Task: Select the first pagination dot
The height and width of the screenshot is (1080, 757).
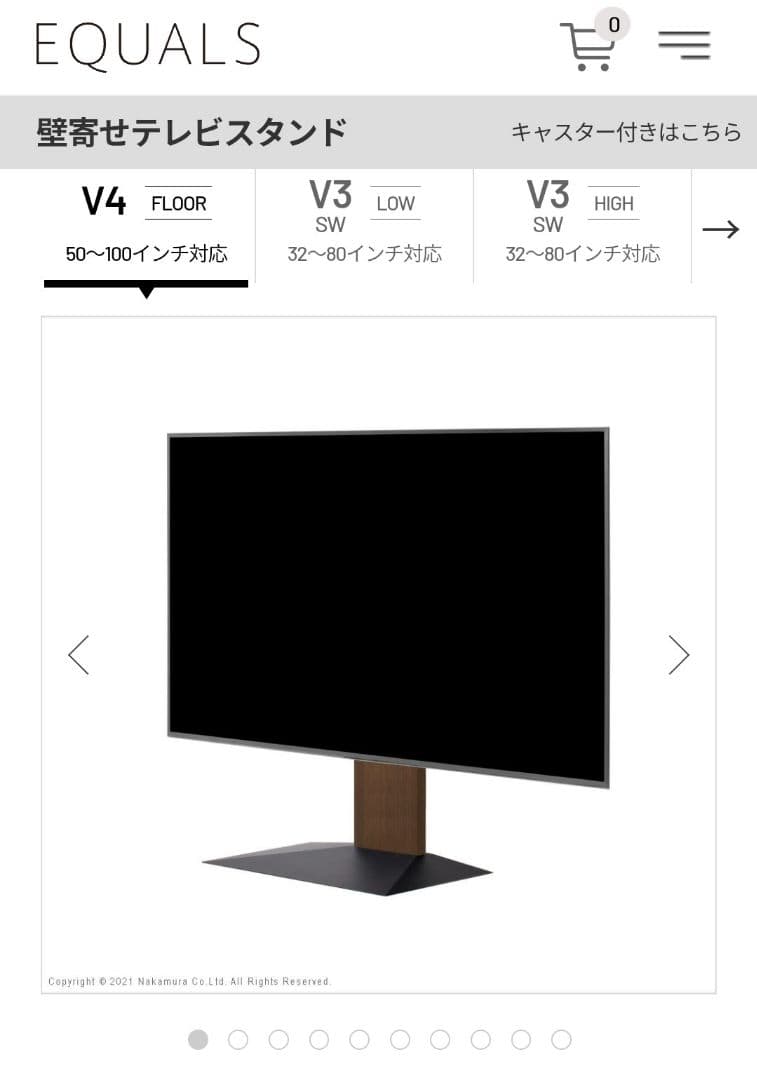Action: coord(198,1040)
